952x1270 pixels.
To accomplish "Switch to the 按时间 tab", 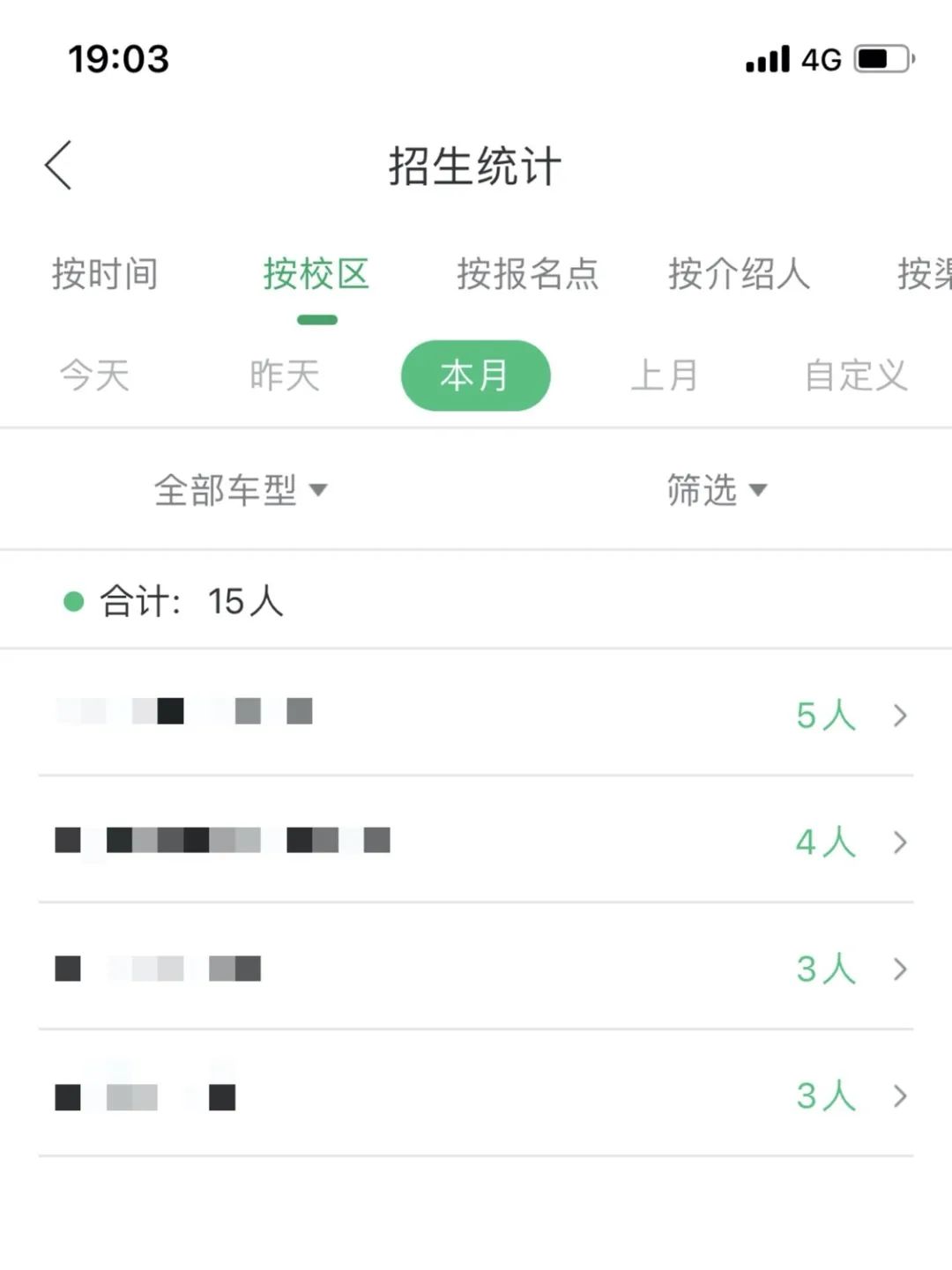I will pos(105,275).
